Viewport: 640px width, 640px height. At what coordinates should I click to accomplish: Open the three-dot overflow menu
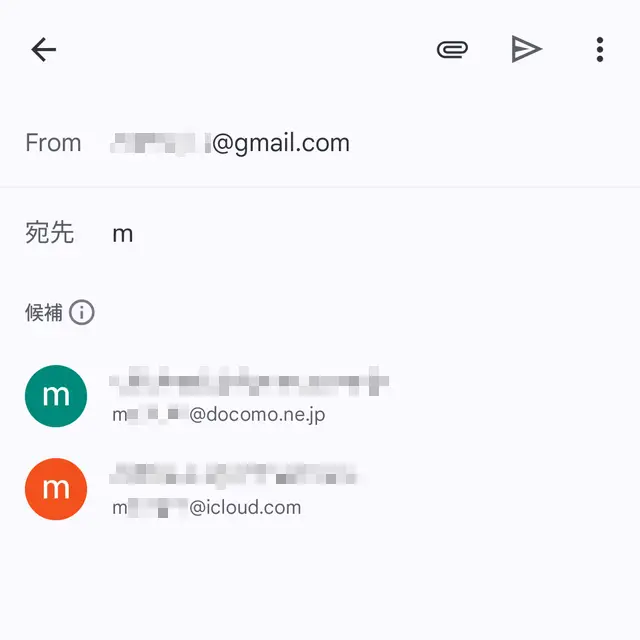pyautogui.click(x=599, y=50)
